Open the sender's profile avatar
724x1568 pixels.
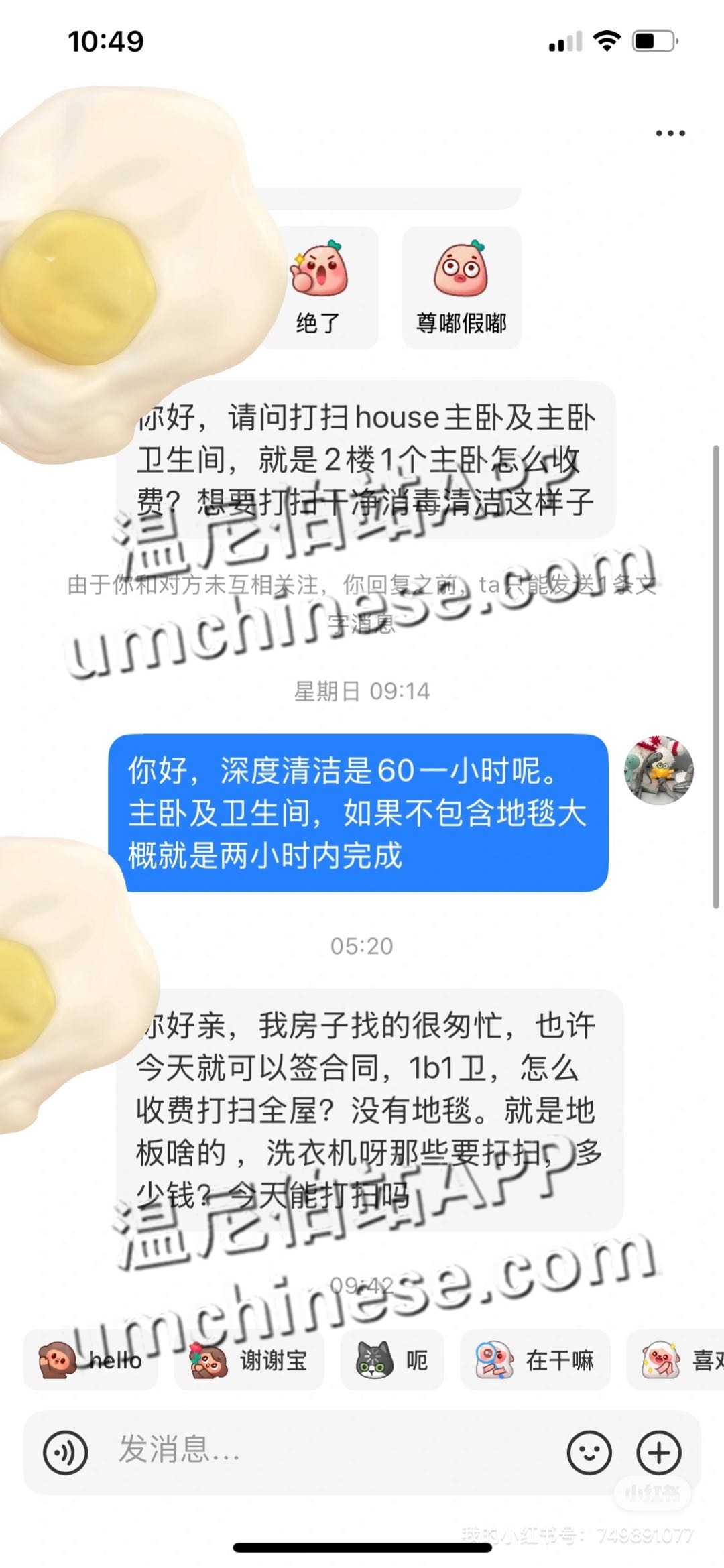point(658,769)
